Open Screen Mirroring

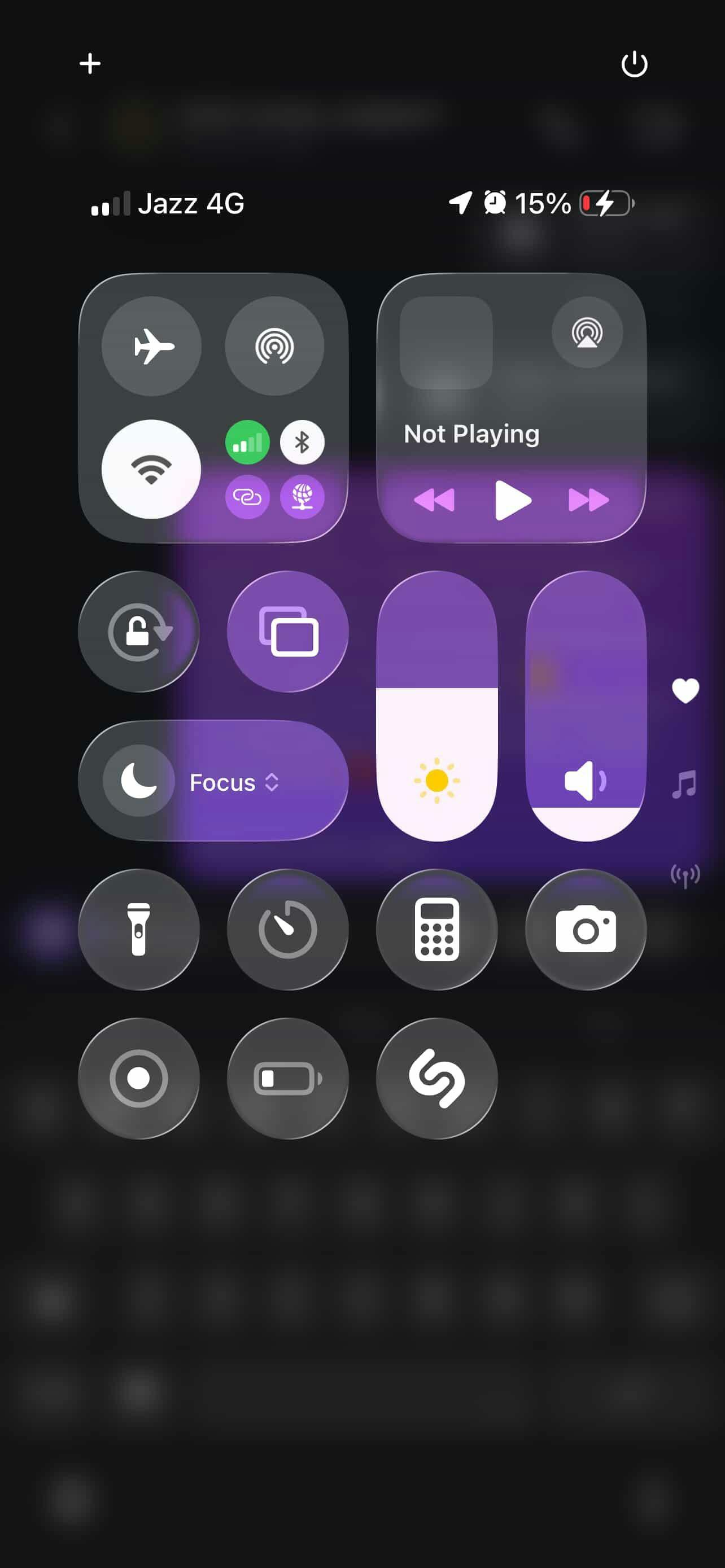288,631
